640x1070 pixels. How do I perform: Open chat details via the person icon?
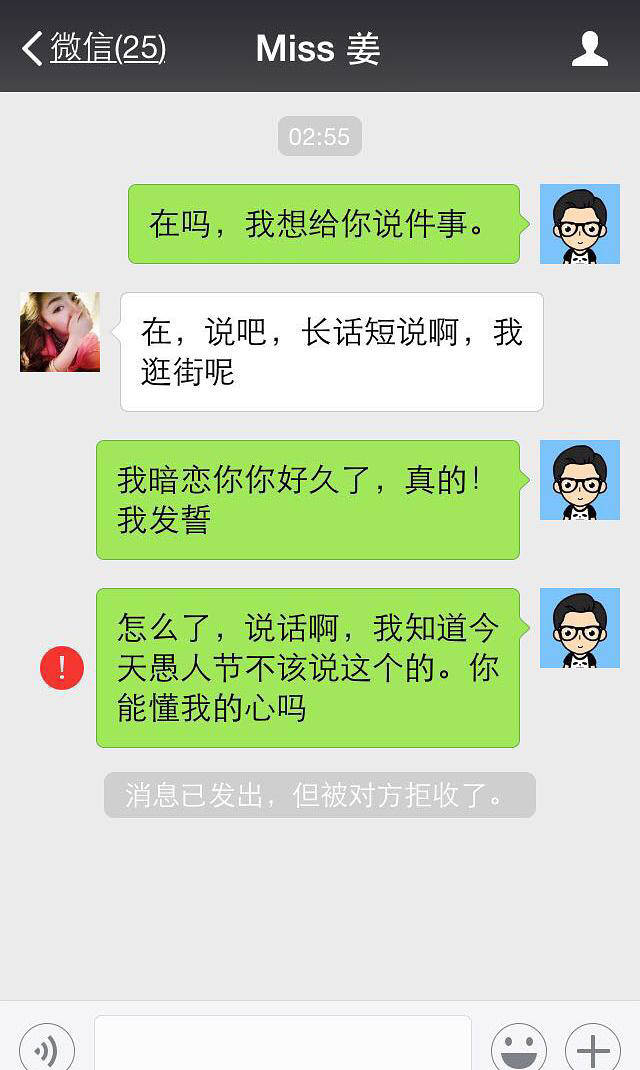(589, 48)
